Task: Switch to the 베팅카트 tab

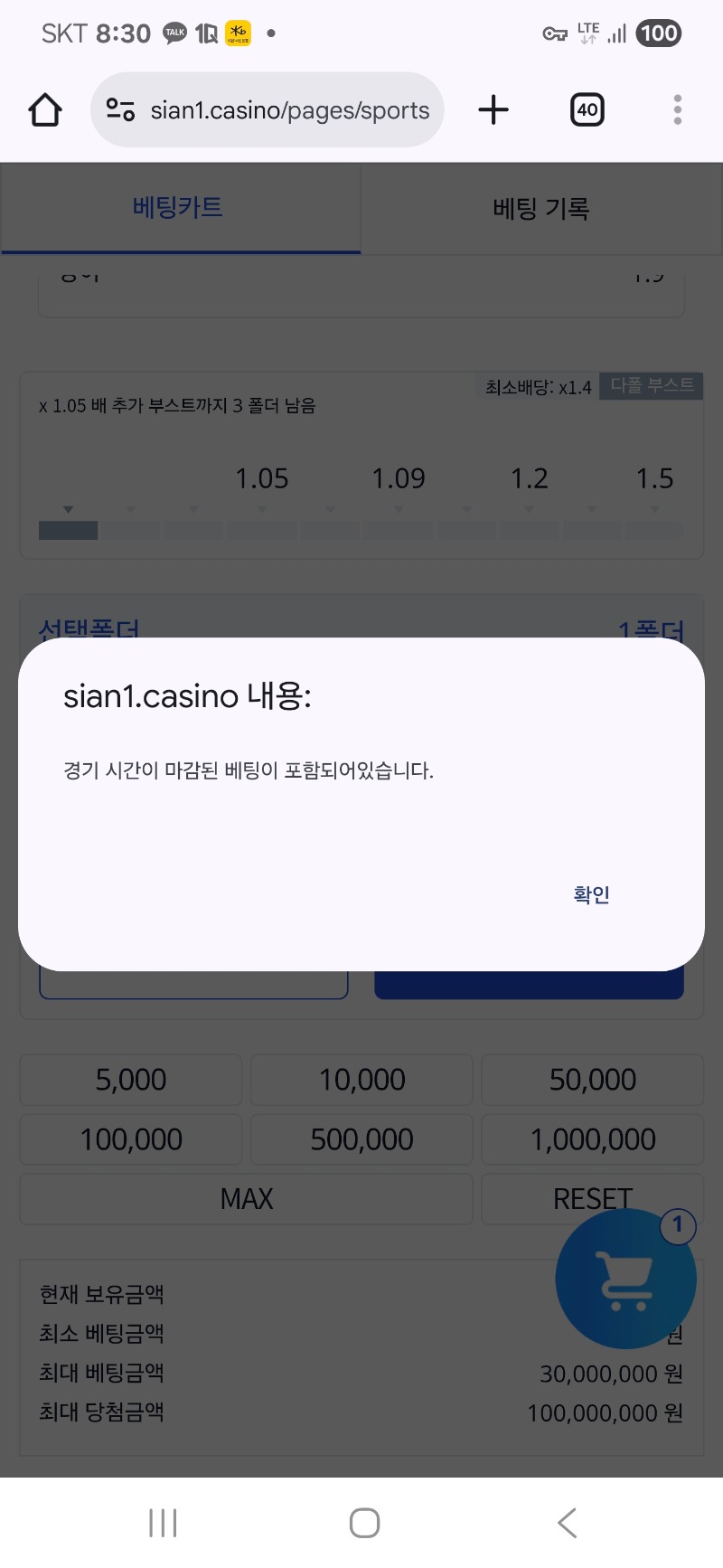Action: tap(180, 208)
